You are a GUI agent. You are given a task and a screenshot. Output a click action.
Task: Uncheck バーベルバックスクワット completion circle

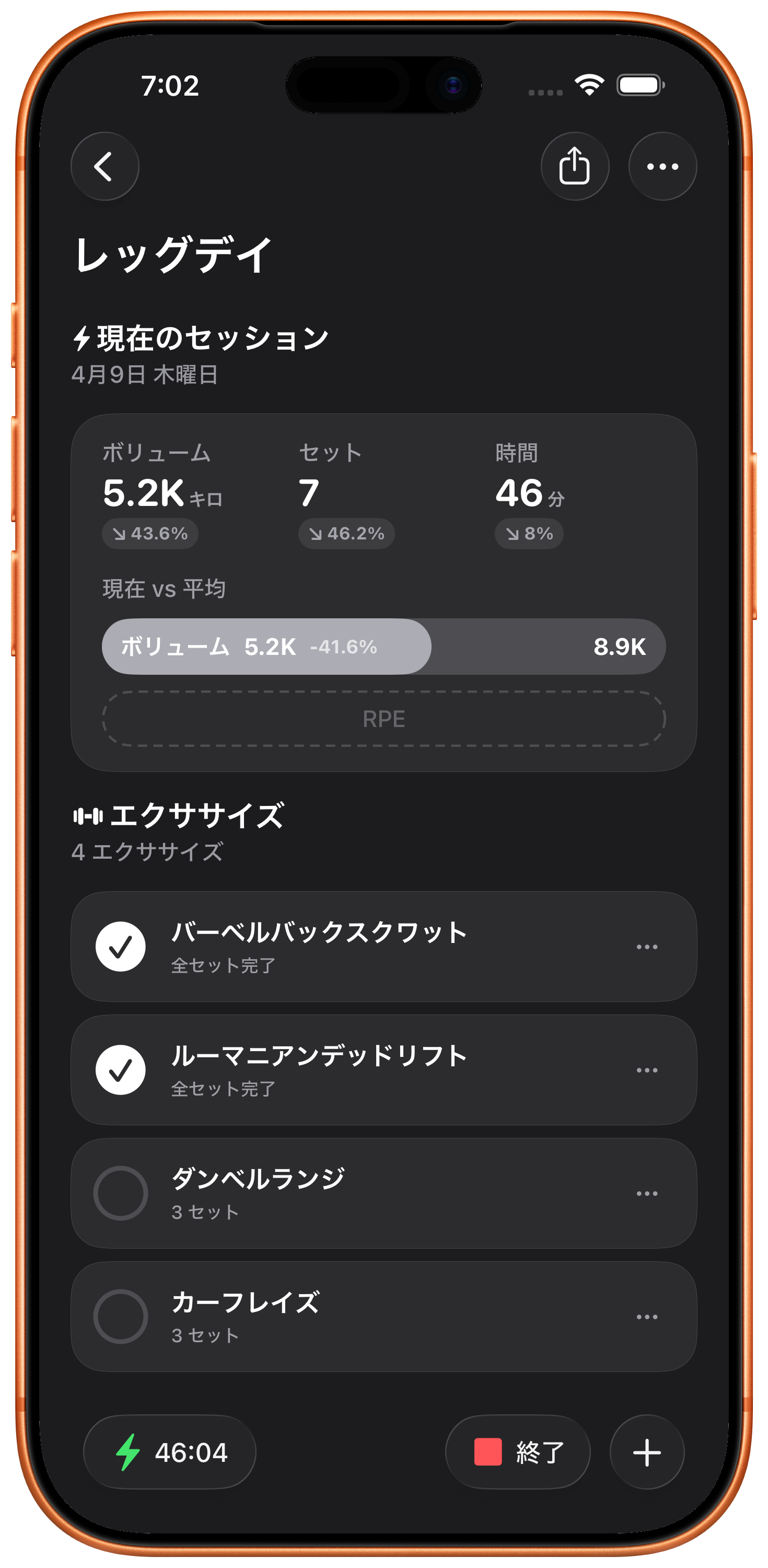(121, 947)
